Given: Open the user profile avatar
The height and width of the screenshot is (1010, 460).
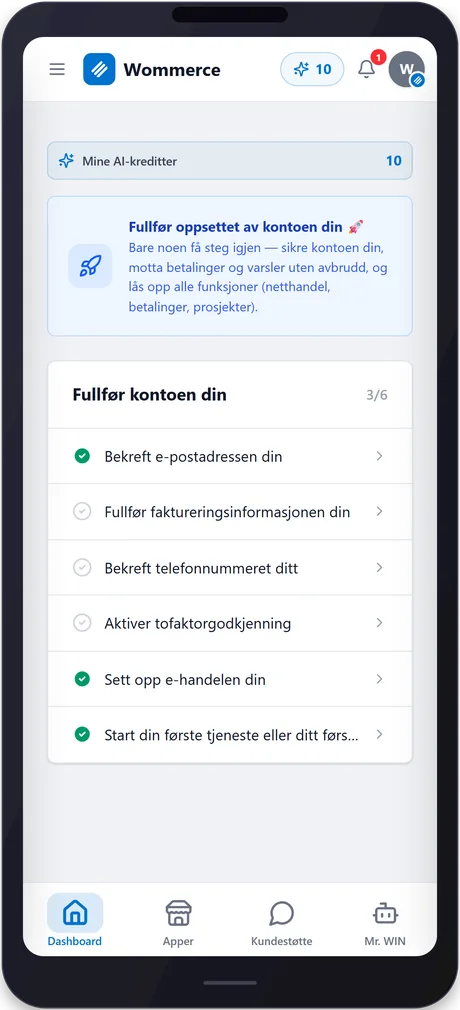Looking at the screenshot, I should coord(407,69).
